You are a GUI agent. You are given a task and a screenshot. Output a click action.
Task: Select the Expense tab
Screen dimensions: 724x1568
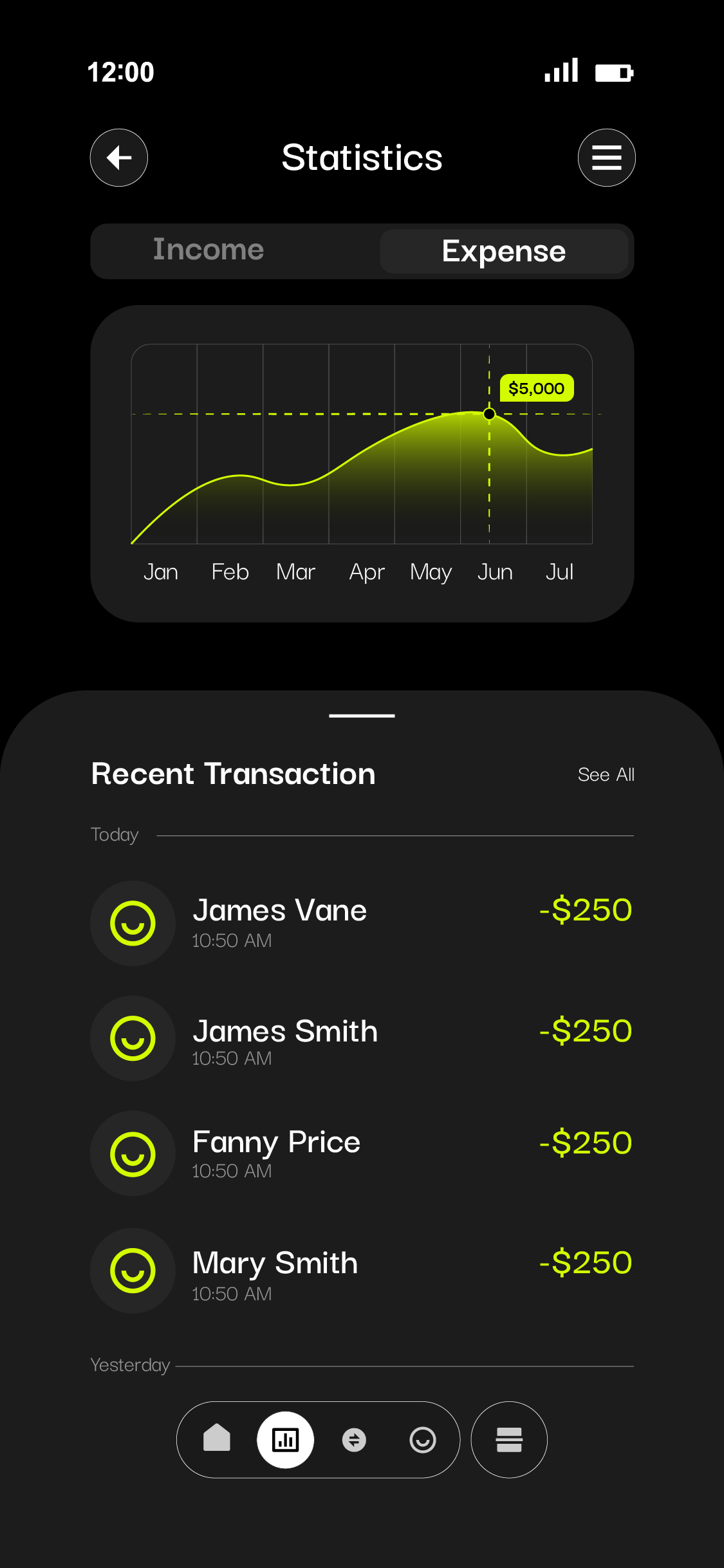[x=503, y=251]
